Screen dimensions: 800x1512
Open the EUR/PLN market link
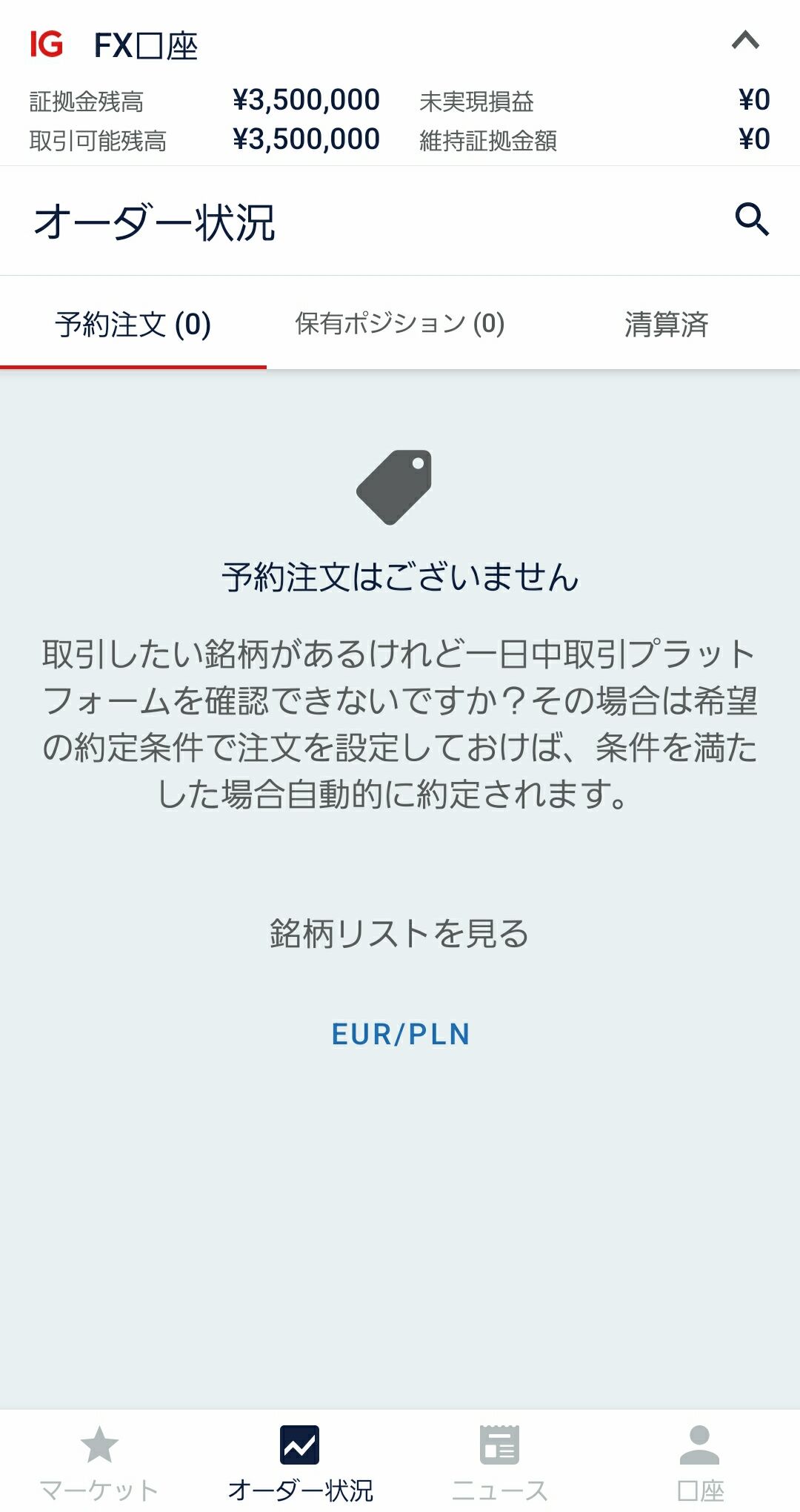[400, 1034]
